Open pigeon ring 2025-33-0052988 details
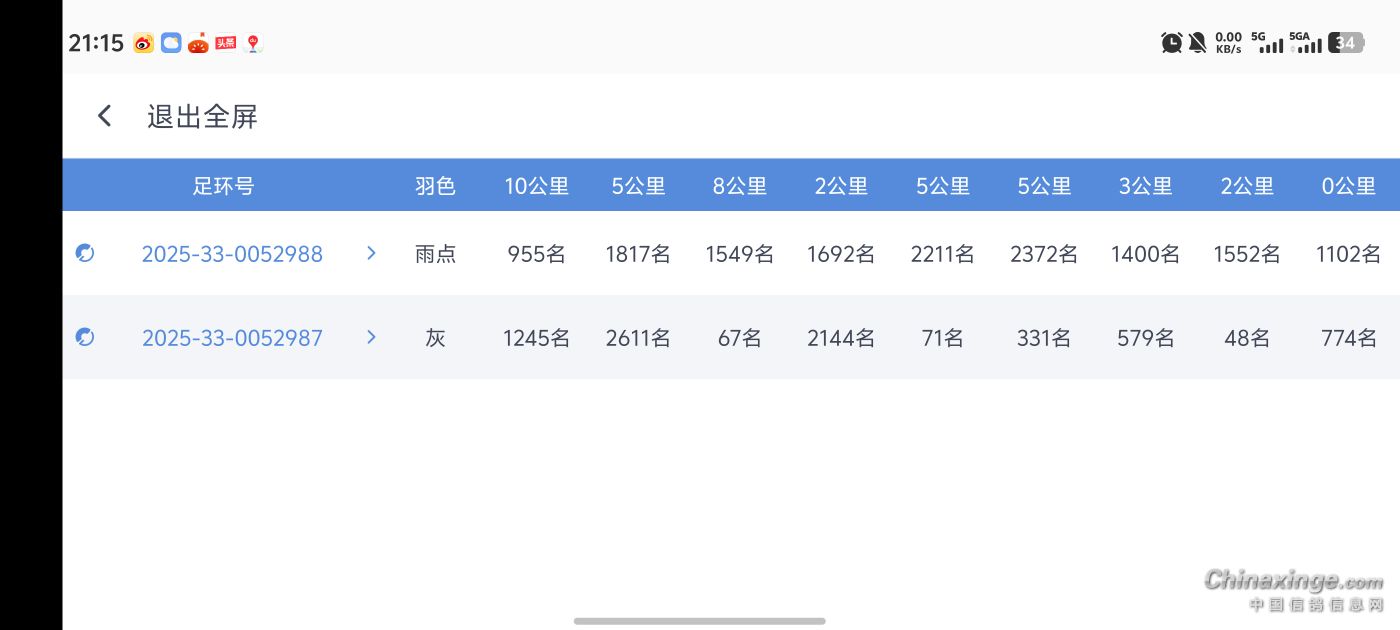1400x630 pixels. coord(232,254)
